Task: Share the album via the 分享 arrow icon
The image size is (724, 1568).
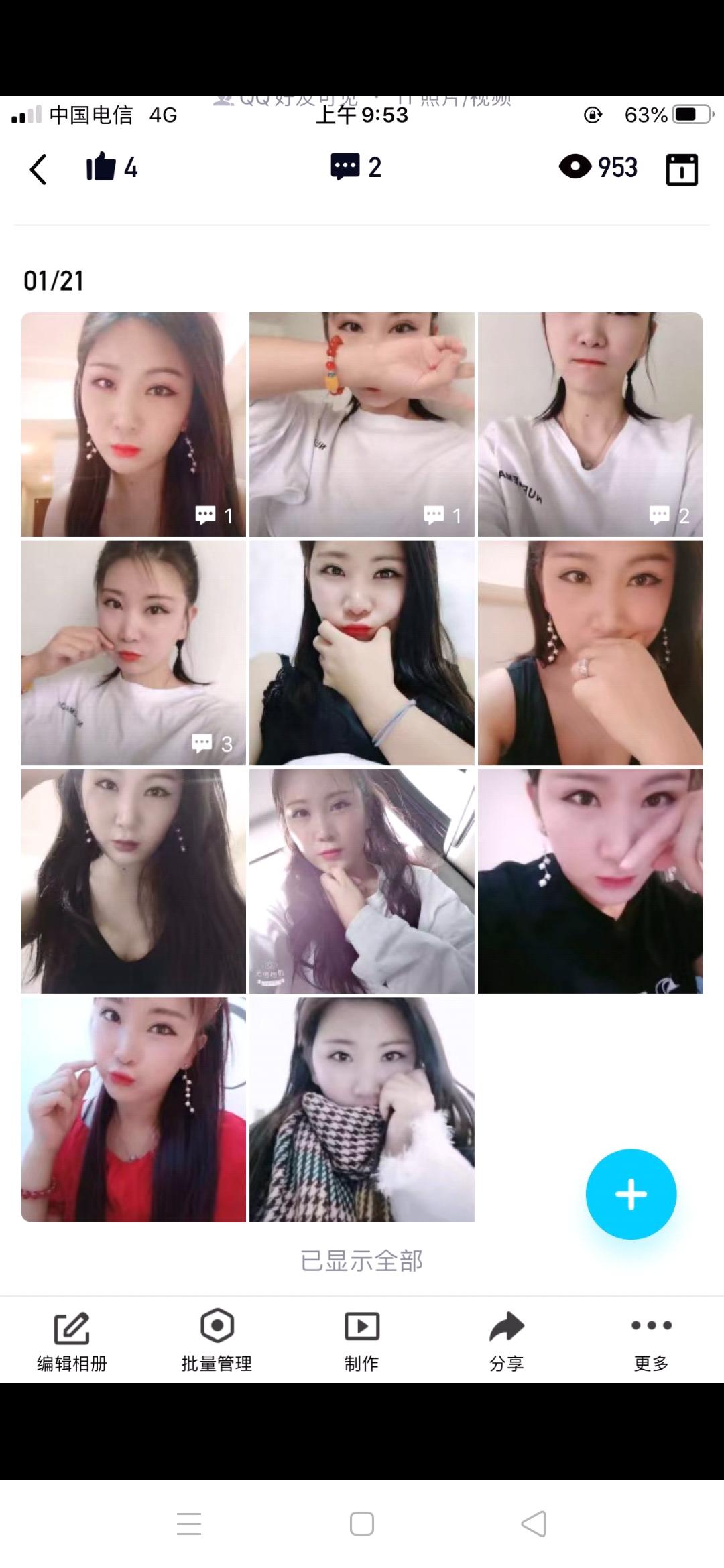Action: pos(507,1325)
